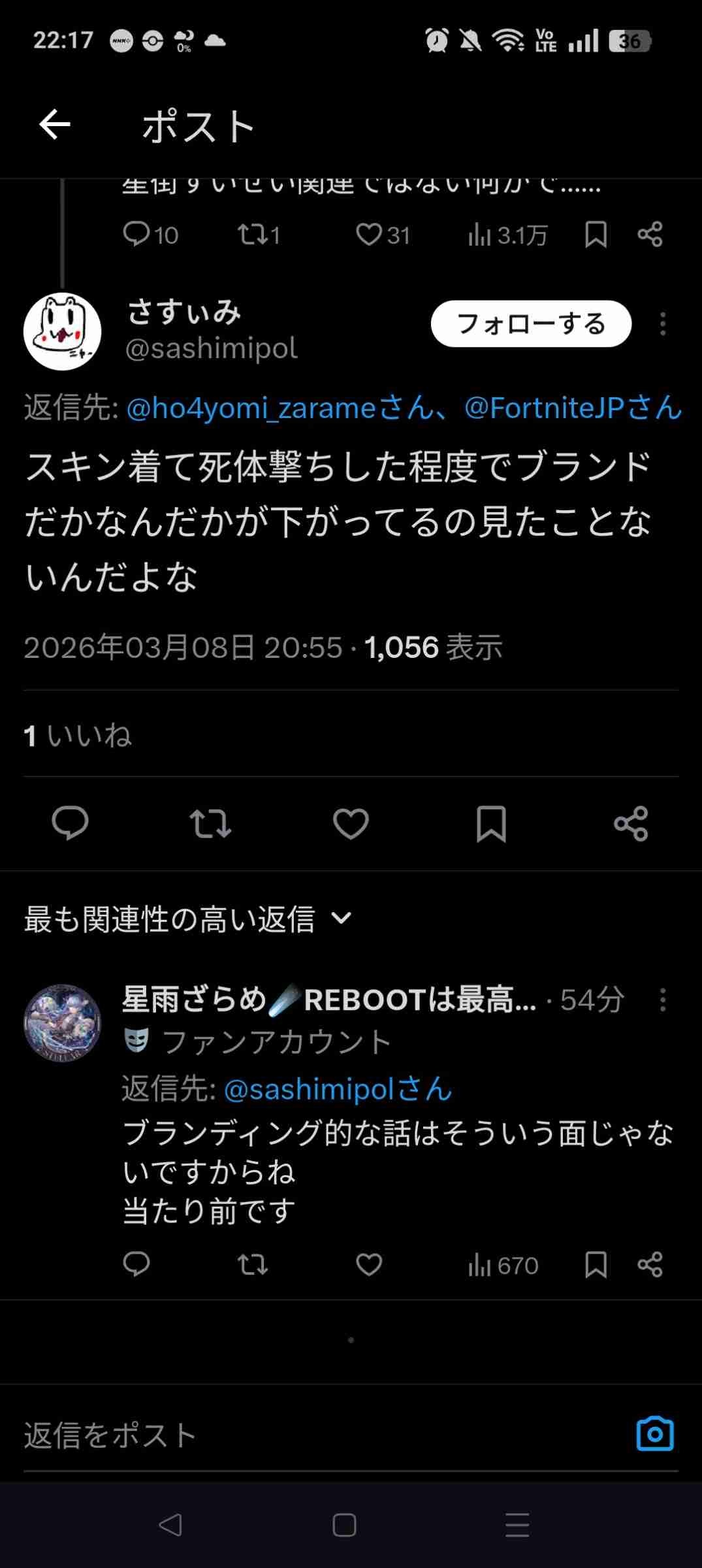The image size is (702, 1568).
Task: Go back using the arrow beside ポスト
Action: [x=55, y=125]
